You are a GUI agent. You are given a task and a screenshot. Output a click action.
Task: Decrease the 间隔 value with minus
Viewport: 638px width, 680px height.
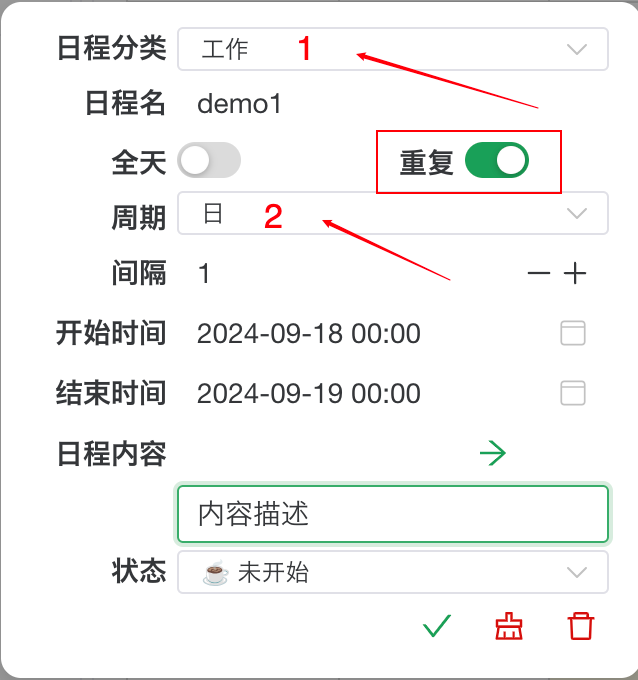538,274
